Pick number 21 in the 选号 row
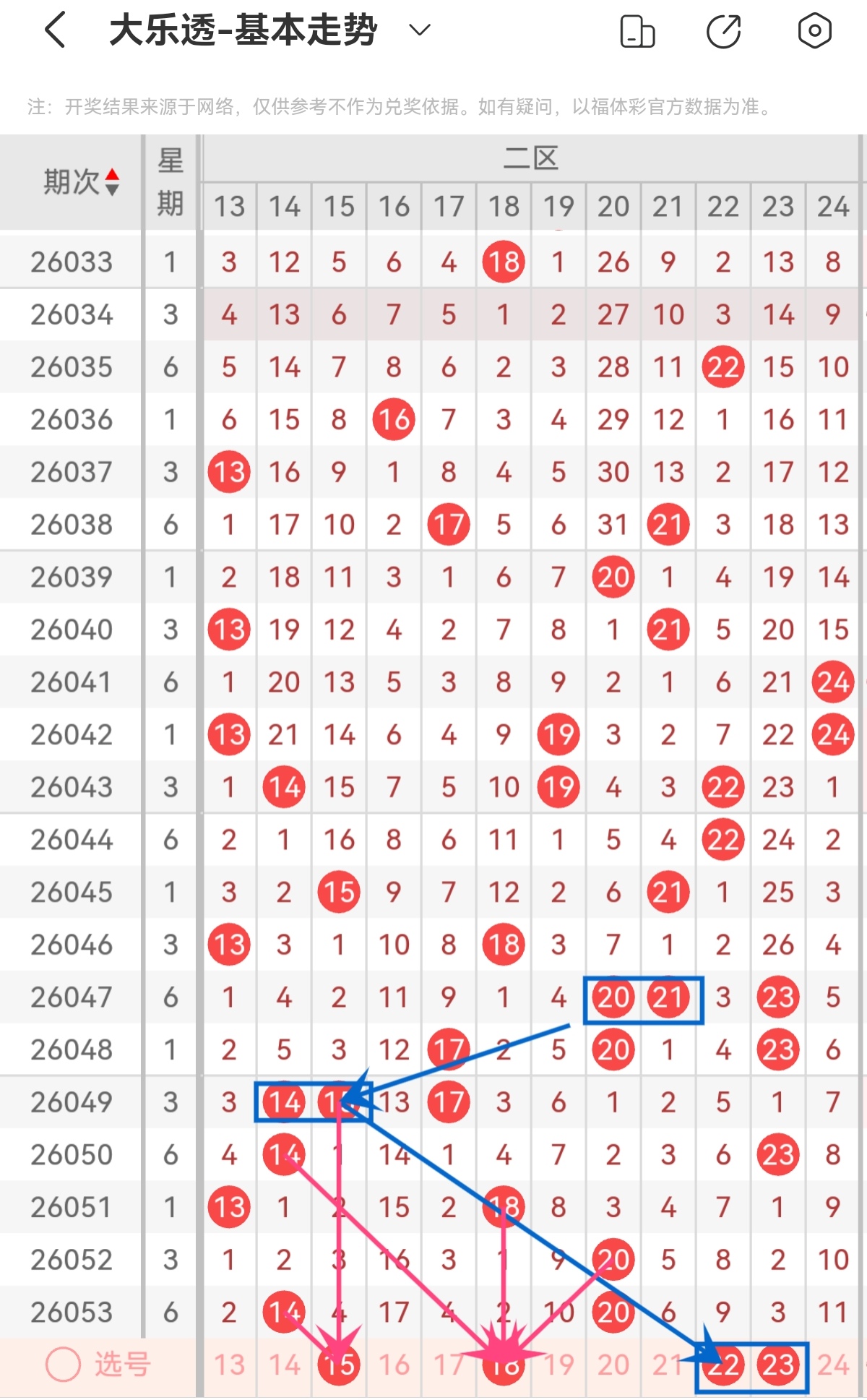 [x=668, y=1365]
